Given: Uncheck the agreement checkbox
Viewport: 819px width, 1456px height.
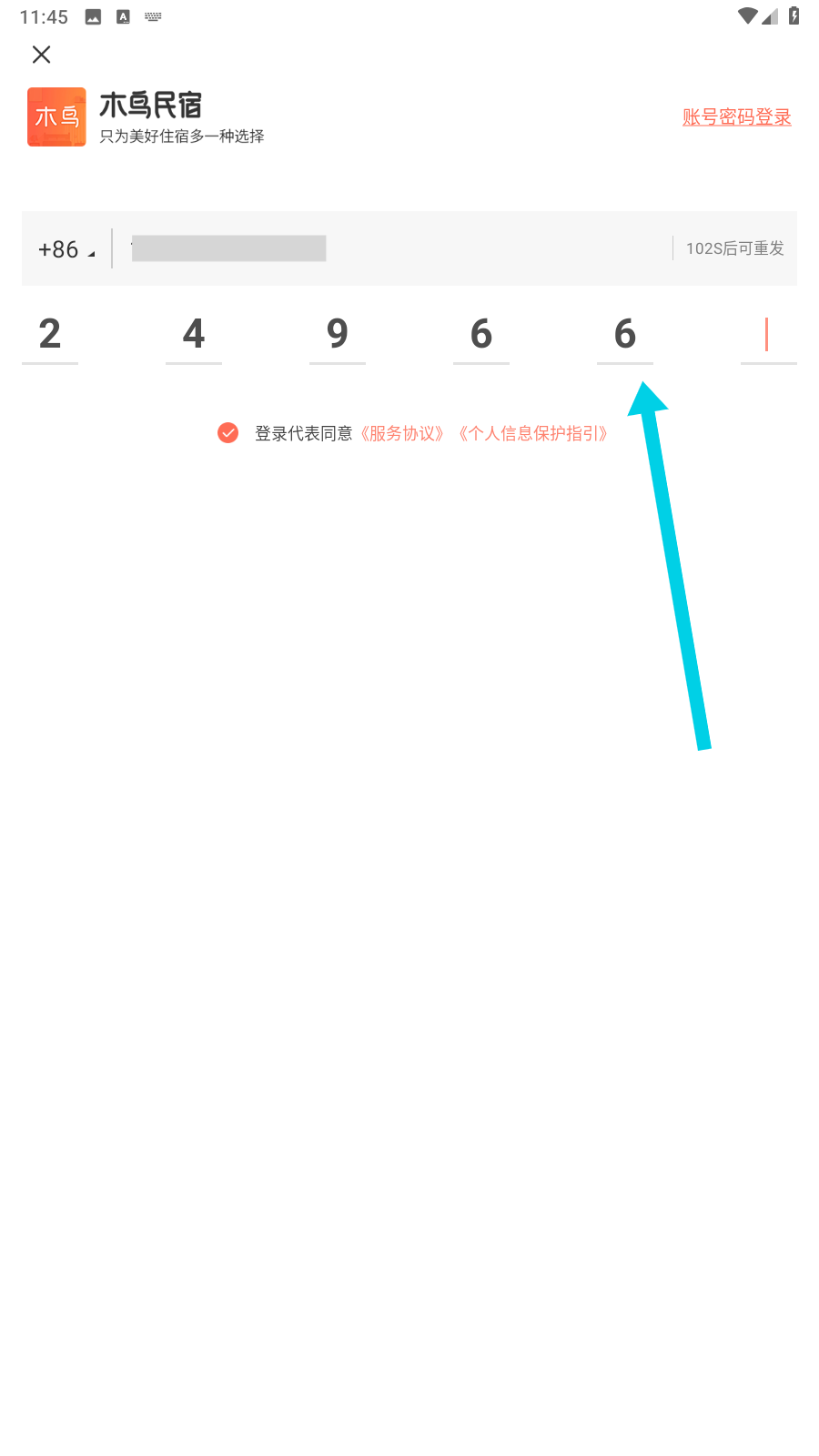Looking at the screenshot, I should tap(228, 433).
